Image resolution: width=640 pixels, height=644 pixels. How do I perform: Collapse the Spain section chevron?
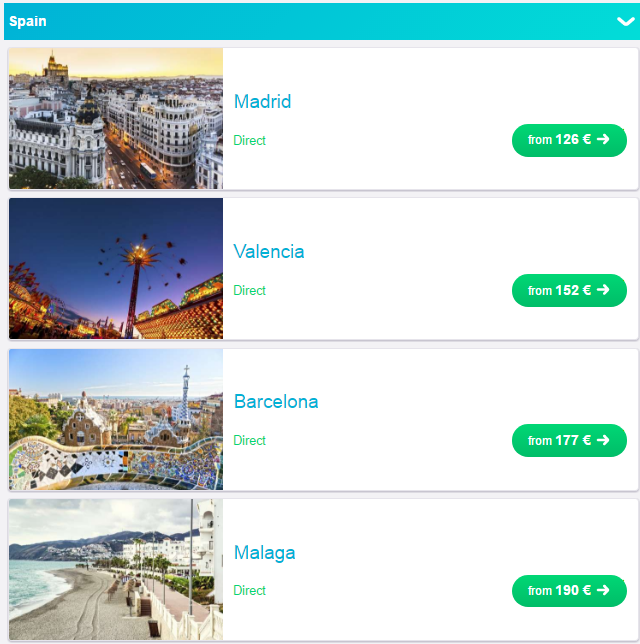click(x=626, y=21)
